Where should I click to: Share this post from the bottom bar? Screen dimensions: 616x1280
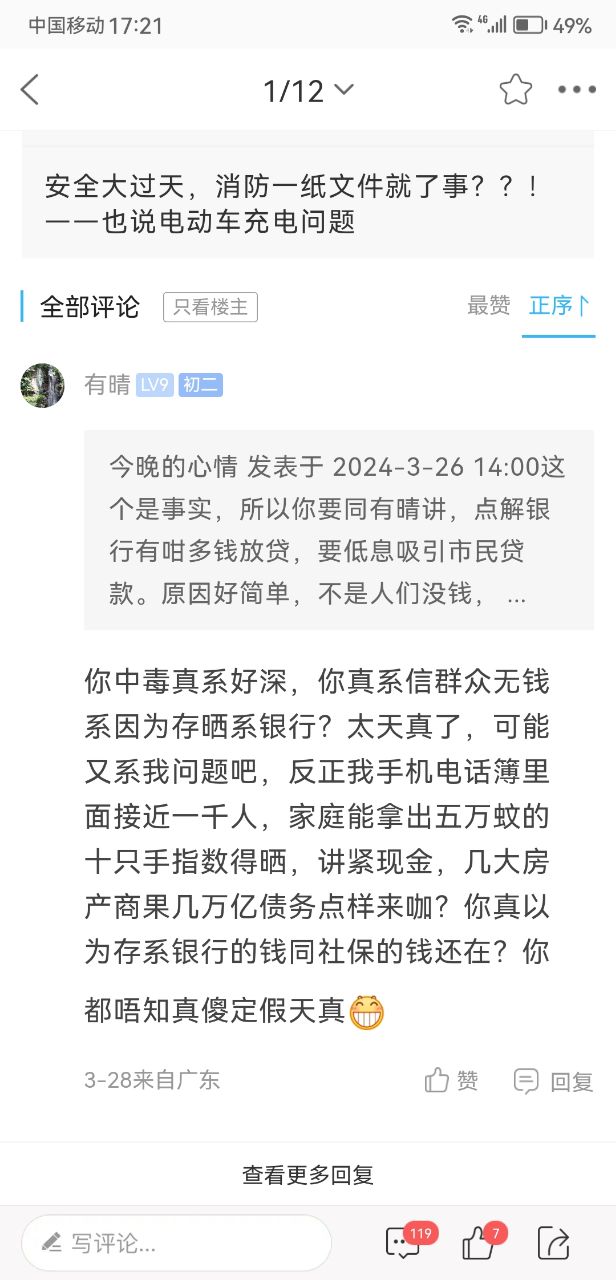[x=553, y=1243]
